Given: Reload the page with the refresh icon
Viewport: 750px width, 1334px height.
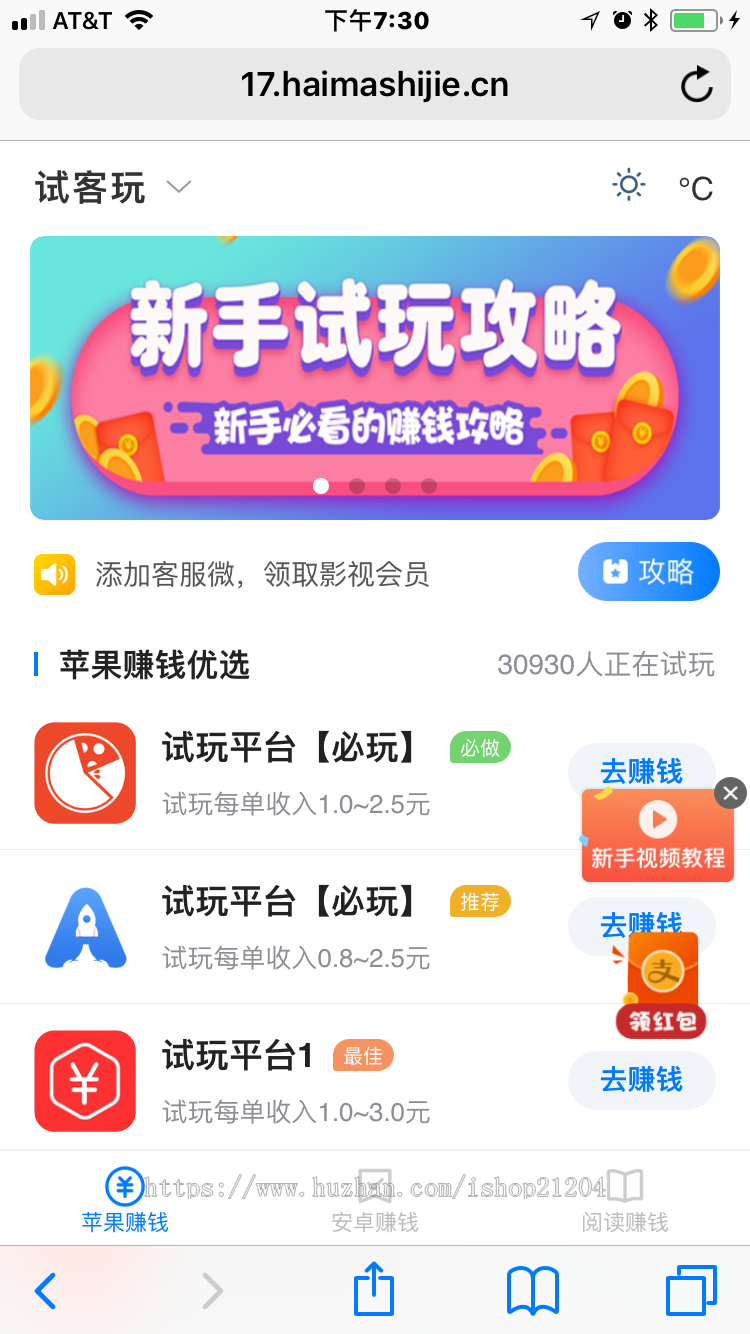Looking at the screenshot, I should 697,85.
